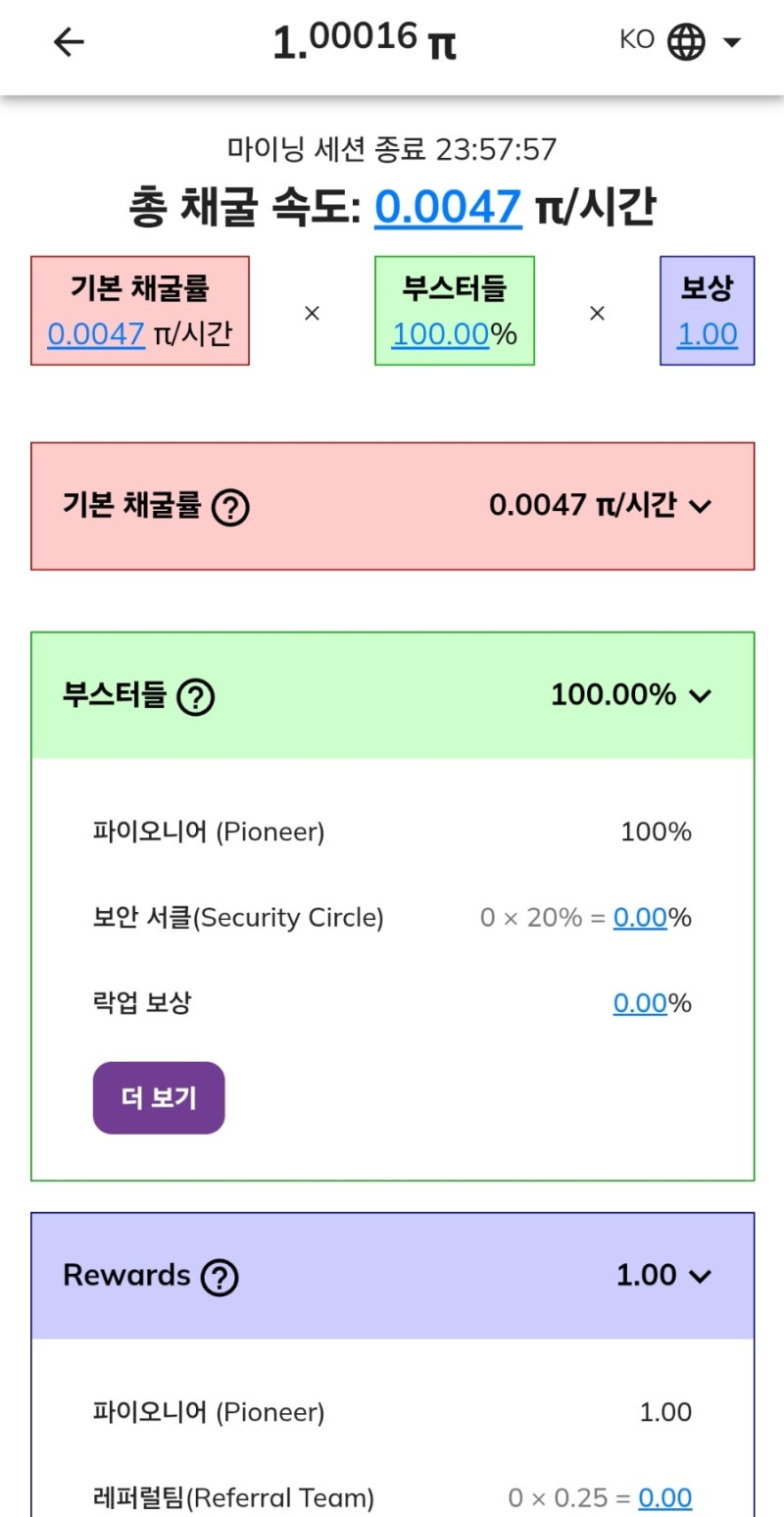Click the 1.00 link in the 보상 box
The image size is (784, 1517).
pyautogui.click(x=709, y=334)
